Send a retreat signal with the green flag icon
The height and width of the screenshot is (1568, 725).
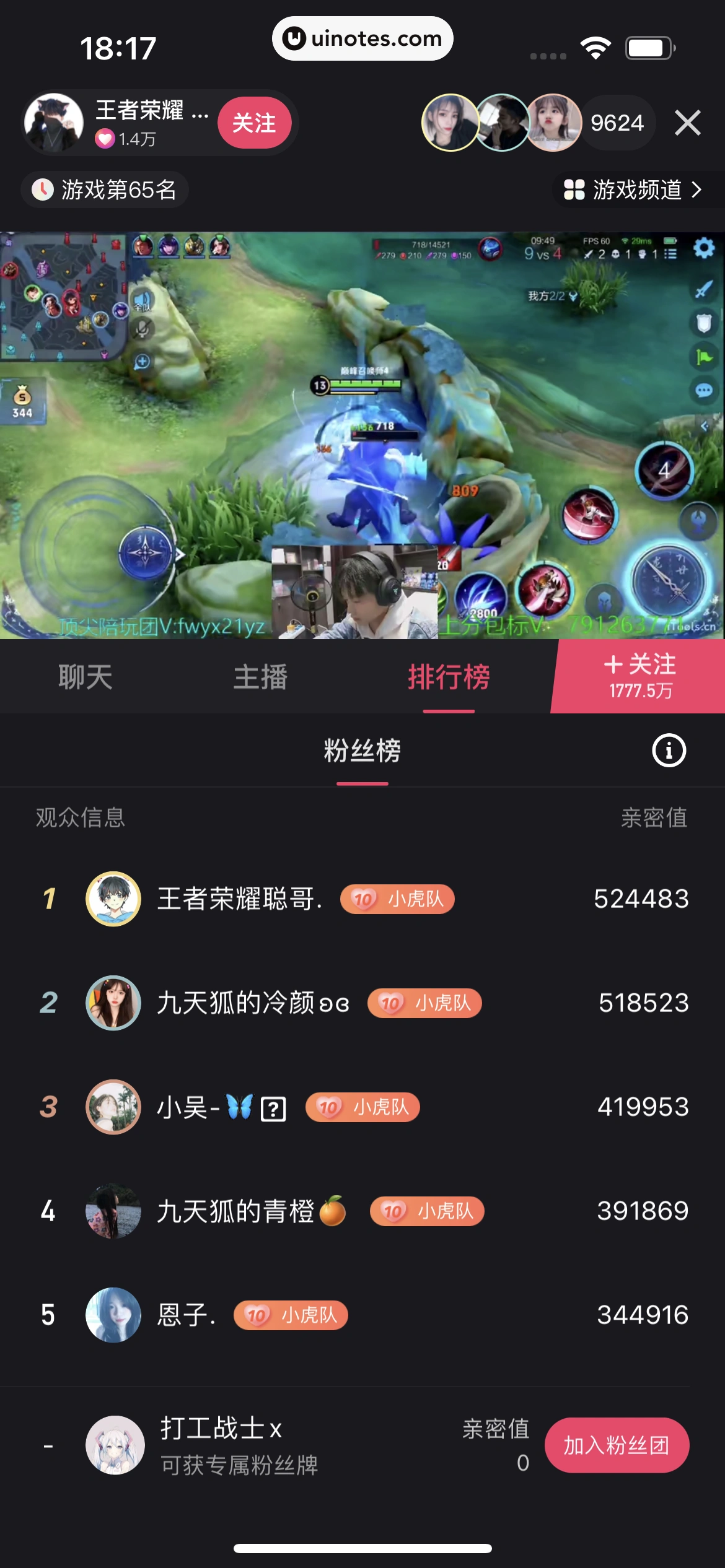705,357
